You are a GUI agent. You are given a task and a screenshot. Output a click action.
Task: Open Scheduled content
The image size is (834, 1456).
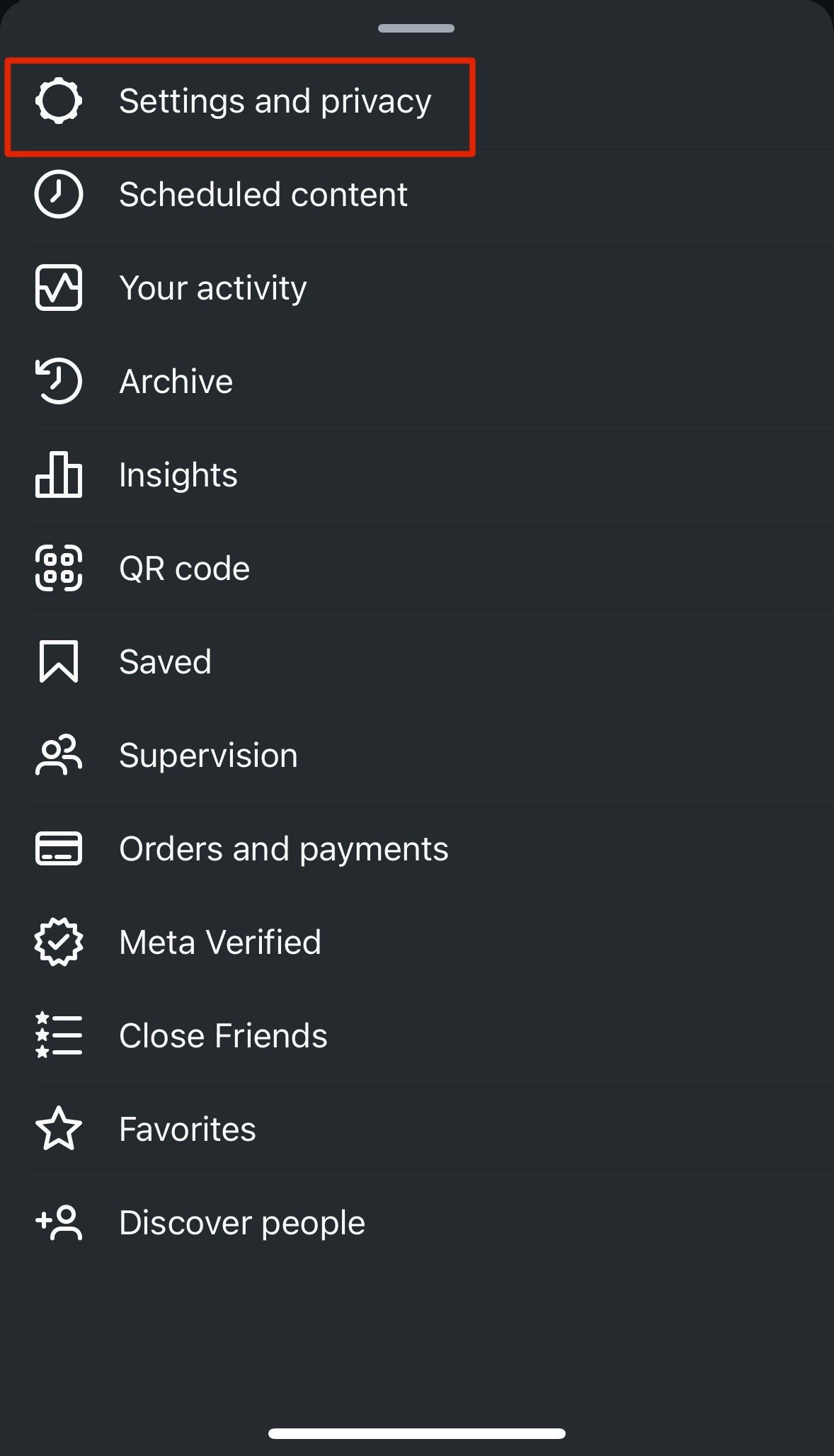click(x=417, y=194)
